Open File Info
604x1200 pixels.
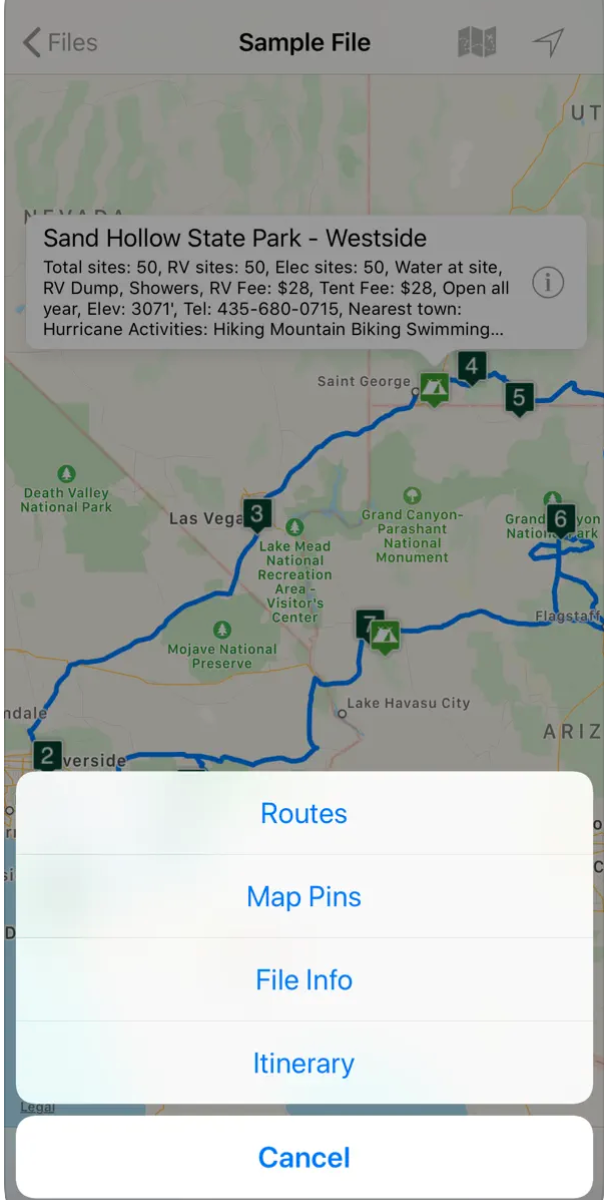(303, 979)
